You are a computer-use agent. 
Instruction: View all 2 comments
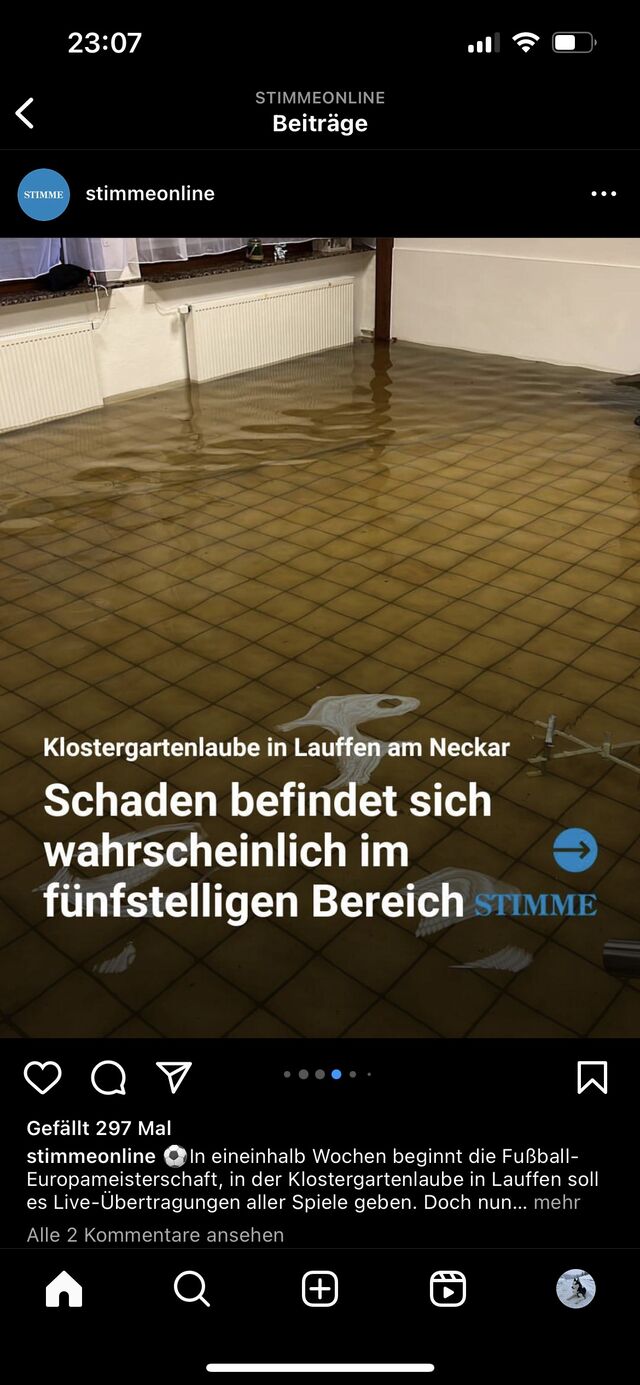155,1235
